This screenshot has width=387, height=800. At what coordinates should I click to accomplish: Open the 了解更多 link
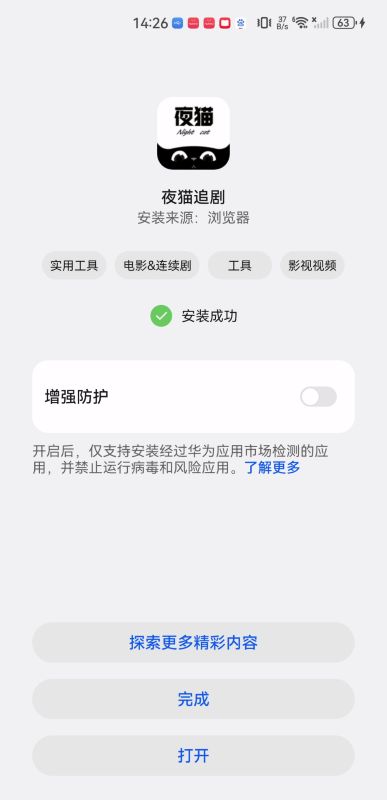[273, 467]
